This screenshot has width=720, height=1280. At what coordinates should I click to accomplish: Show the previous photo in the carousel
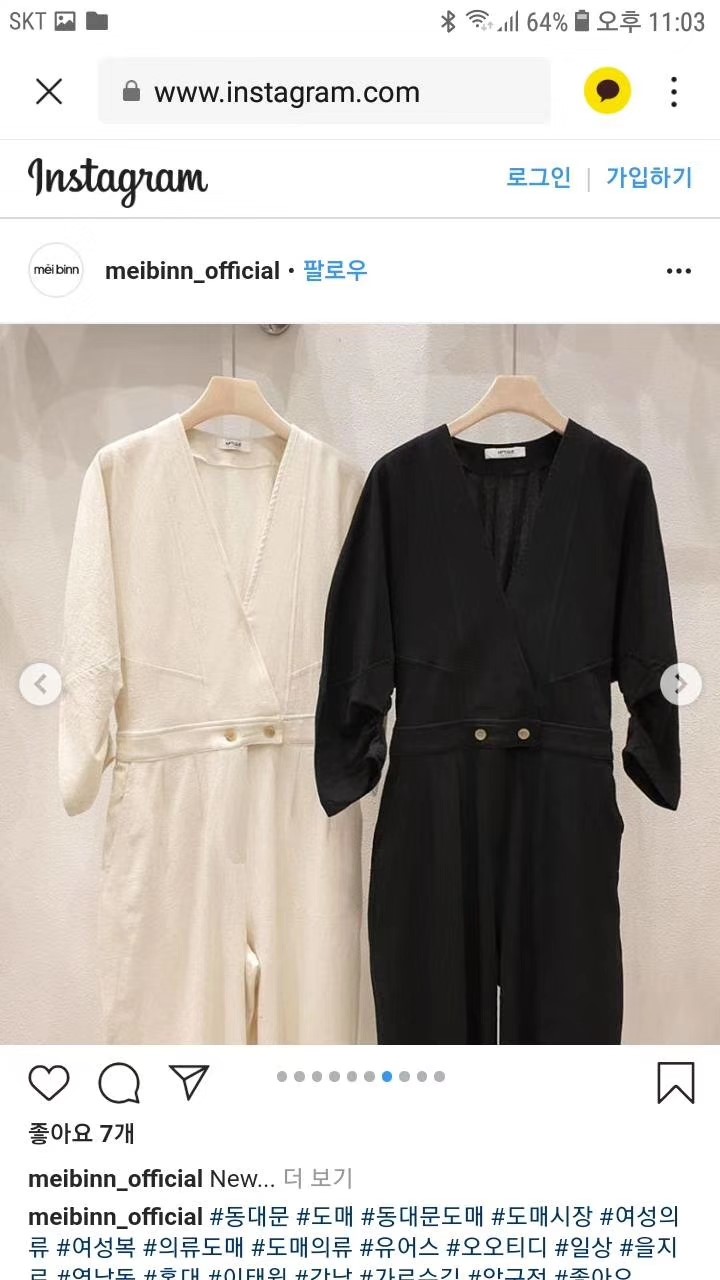[41, 684]
